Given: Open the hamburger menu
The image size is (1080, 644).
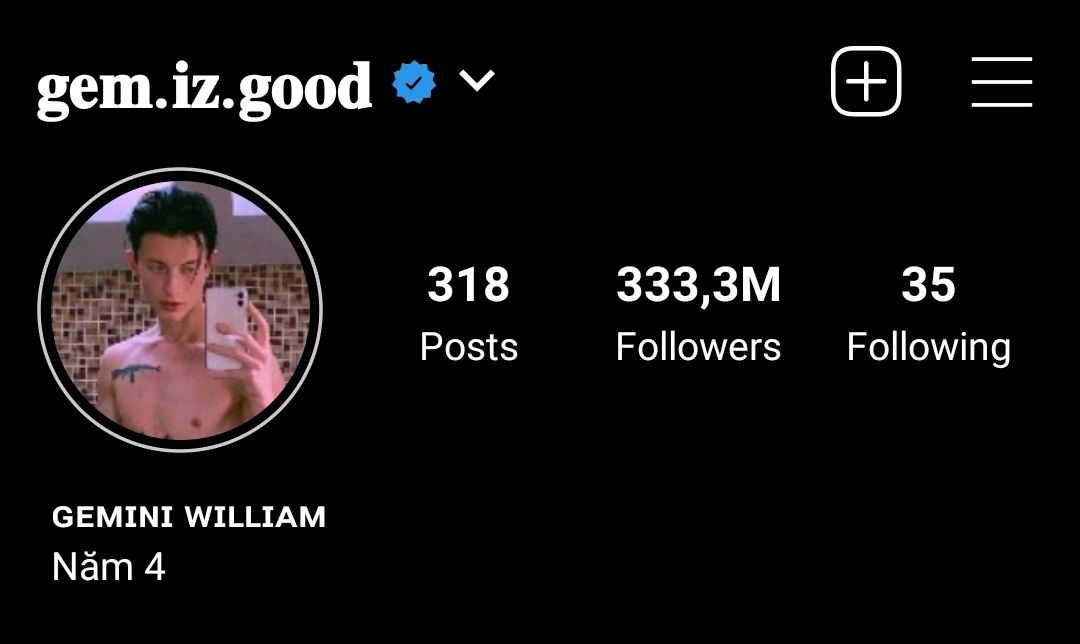Looking at the screenshot, I should coord(1001,82).
